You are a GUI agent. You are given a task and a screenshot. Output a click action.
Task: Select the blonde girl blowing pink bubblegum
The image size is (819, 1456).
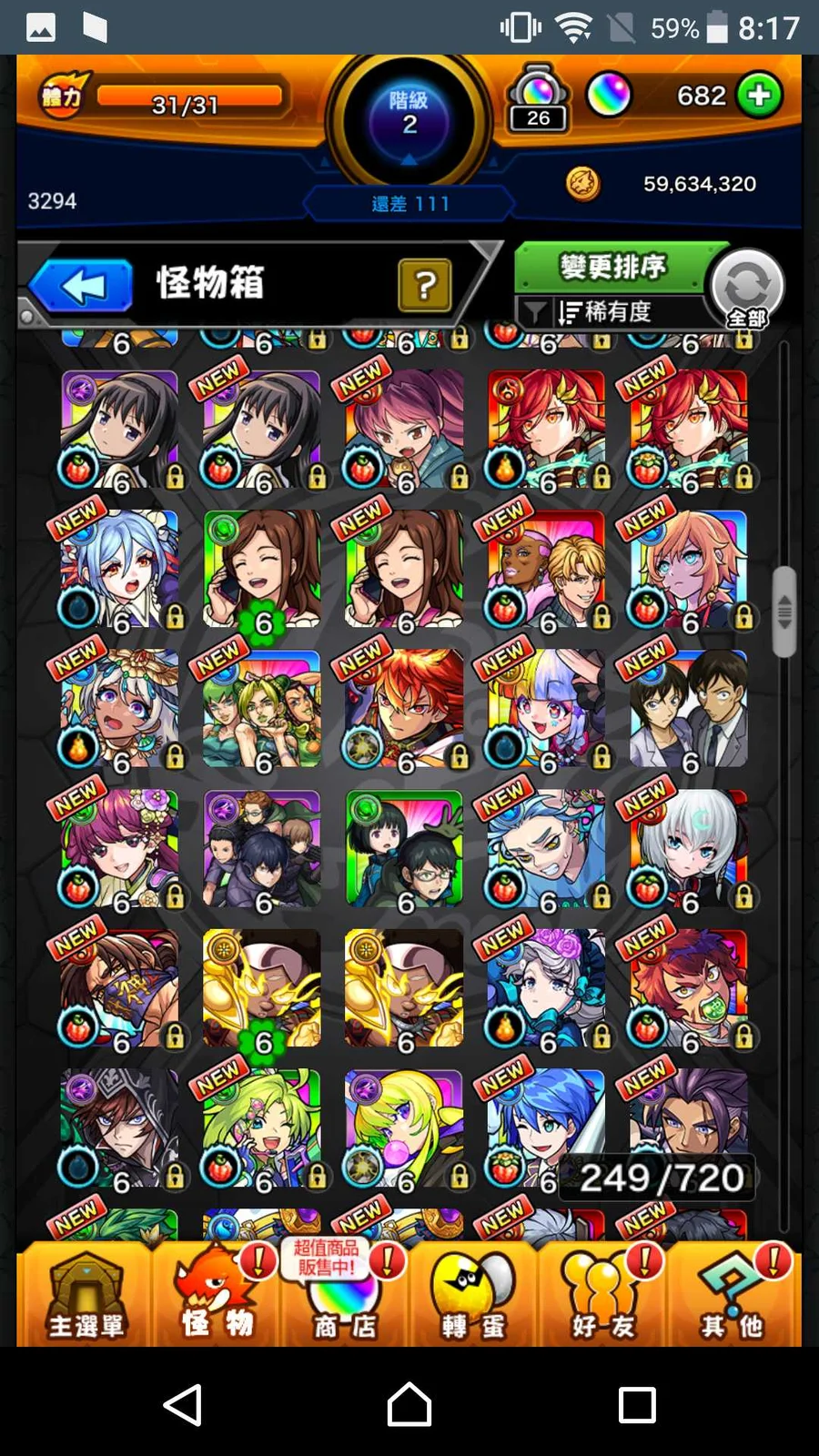(404, 1128)
